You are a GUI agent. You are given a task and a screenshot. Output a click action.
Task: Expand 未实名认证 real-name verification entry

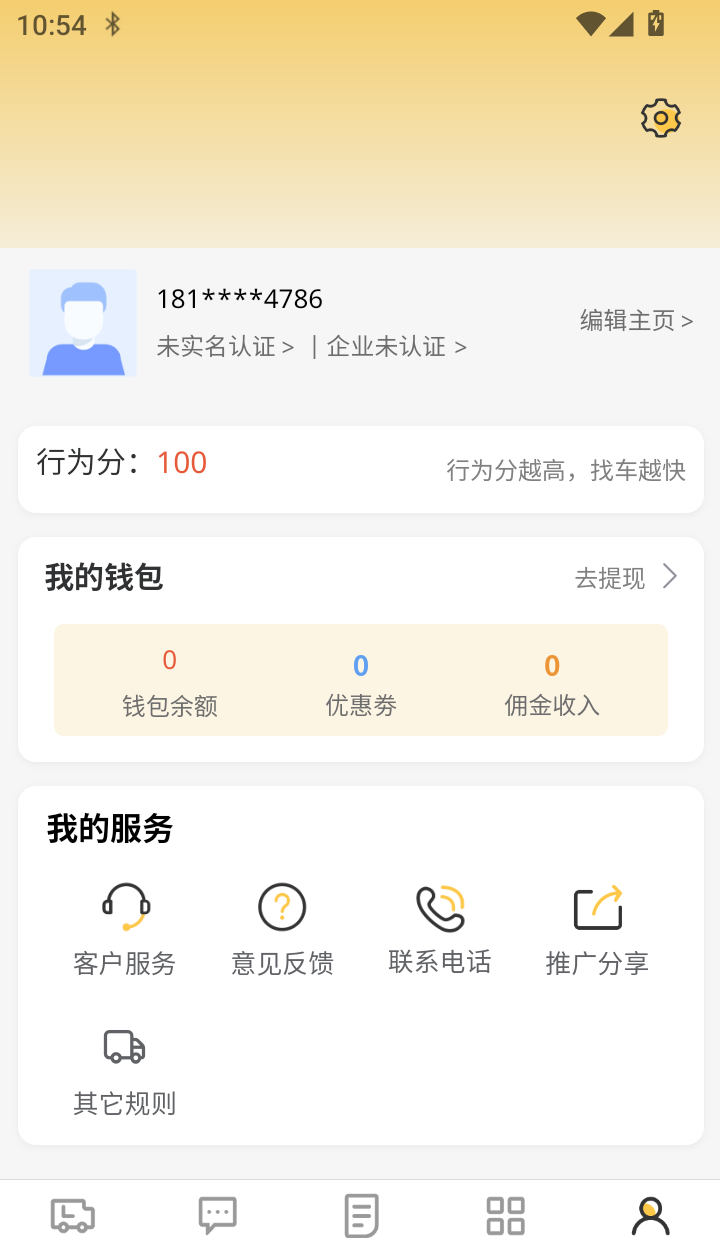point(218,346)
